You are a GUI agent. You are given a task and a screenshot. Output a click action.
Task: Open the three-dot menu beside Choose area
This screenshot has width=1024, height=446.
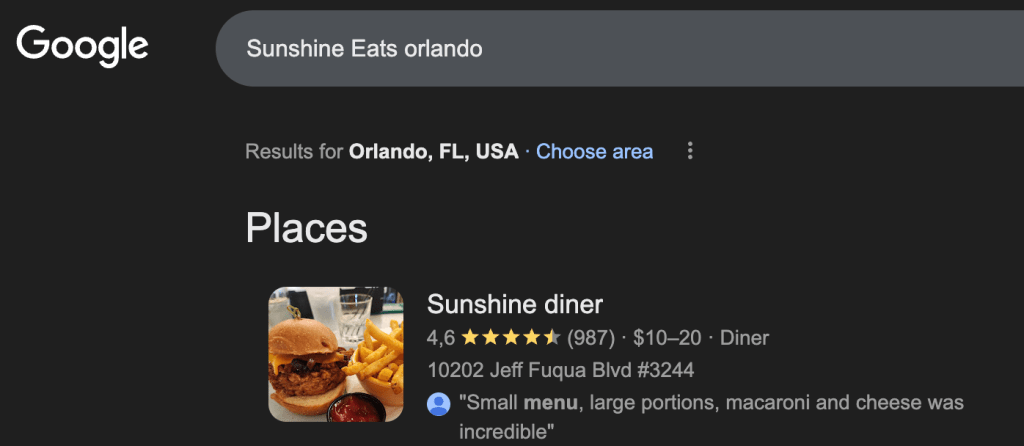(x=689, y=152)
